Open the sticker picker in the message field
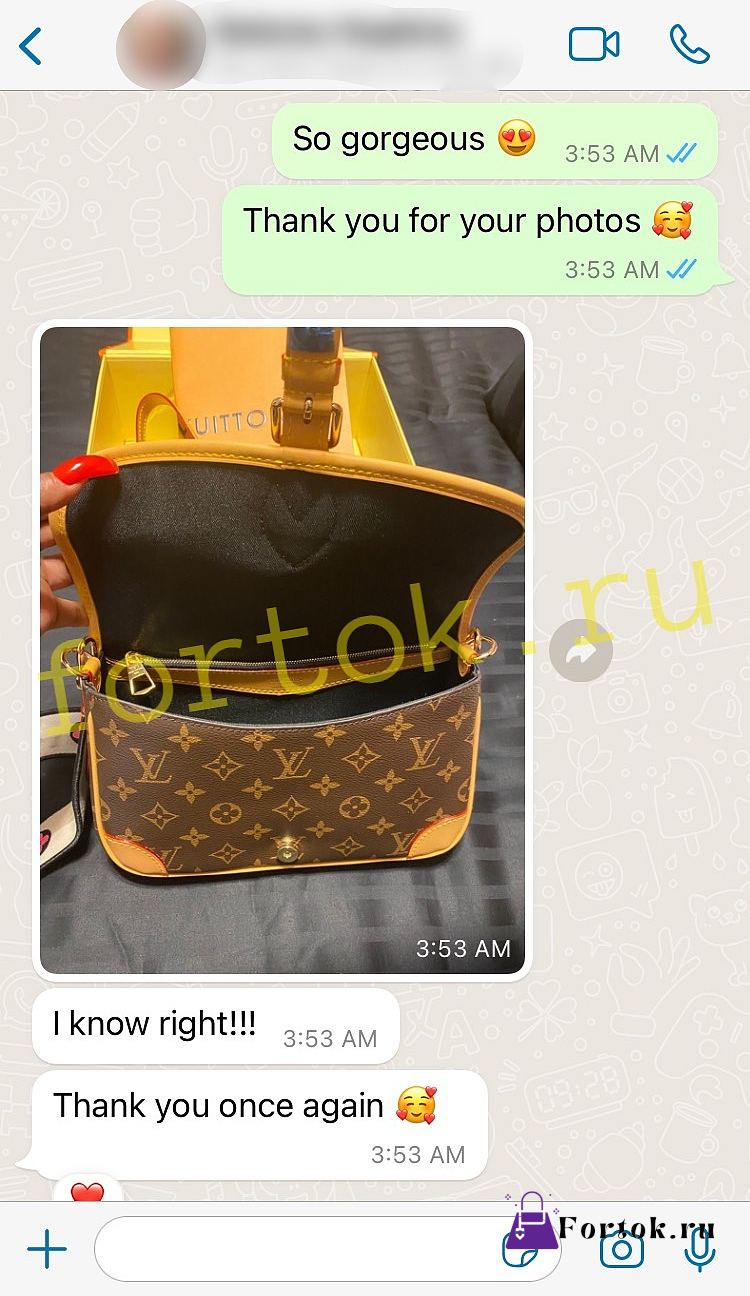 [521, 1249]
